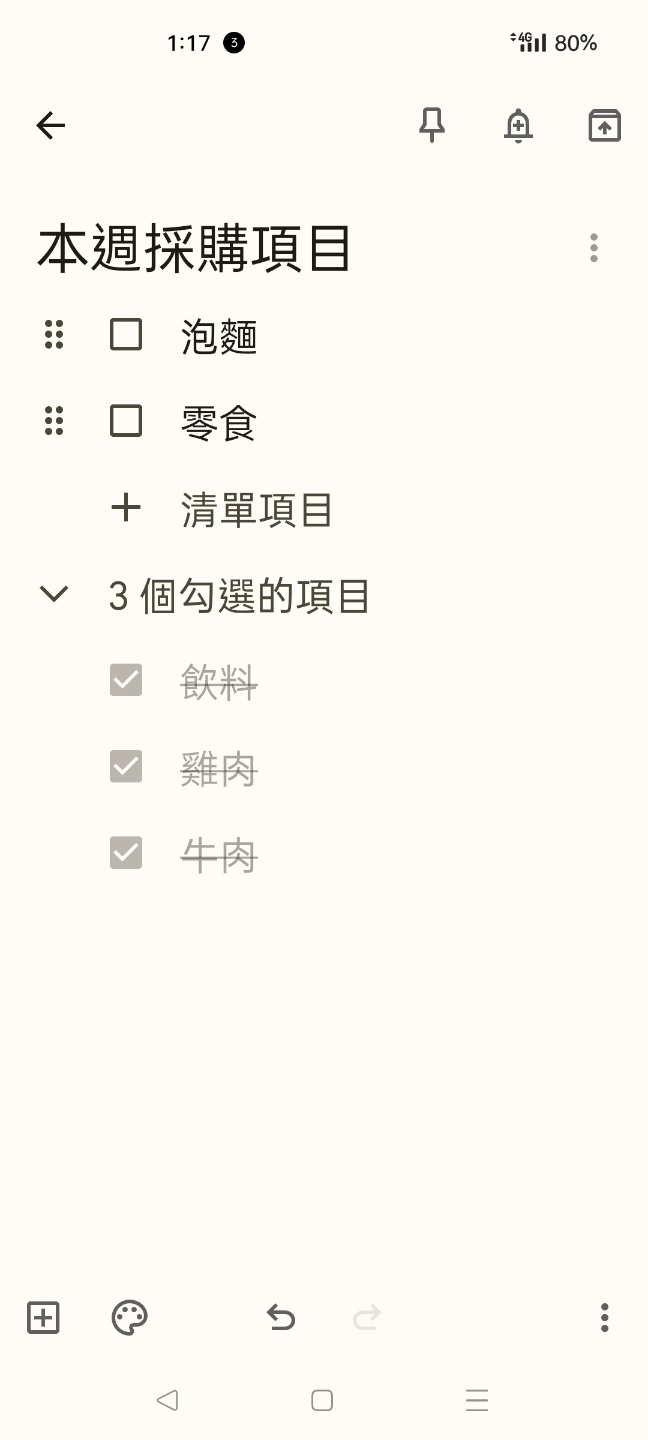Check the 泡麵 checkbox
The height and width of the screenshot is (1440, 648).
[126, 335]
